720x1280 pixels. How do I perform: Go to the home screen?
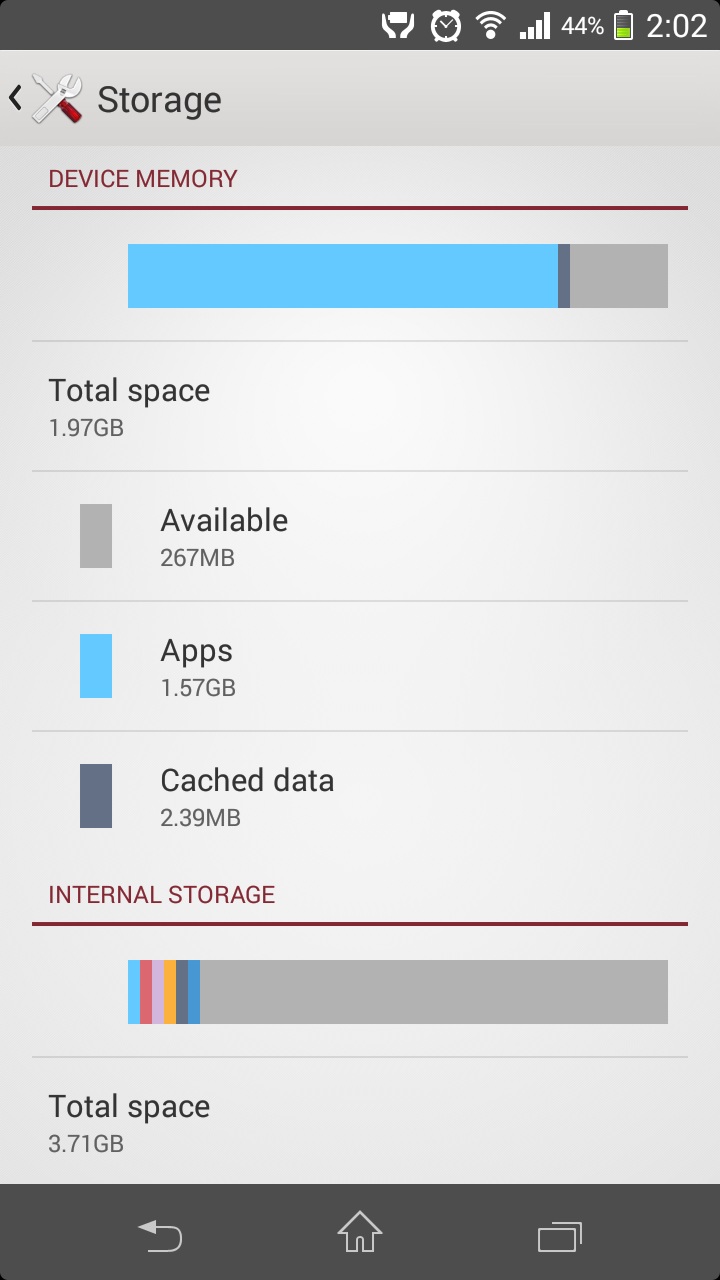360,1233
